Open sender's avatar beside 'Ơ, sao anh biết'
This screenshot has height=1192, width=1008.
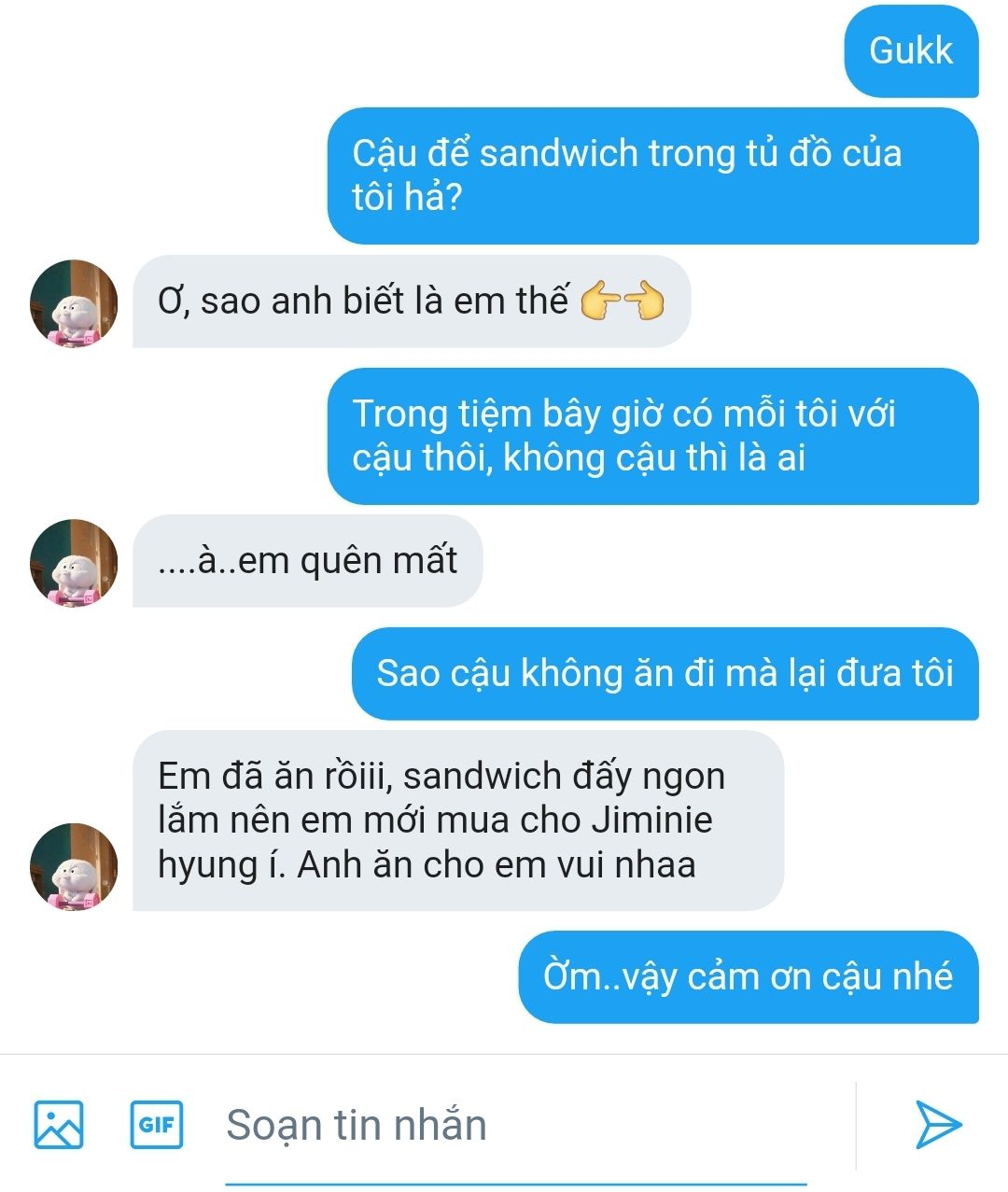(74, 303)
